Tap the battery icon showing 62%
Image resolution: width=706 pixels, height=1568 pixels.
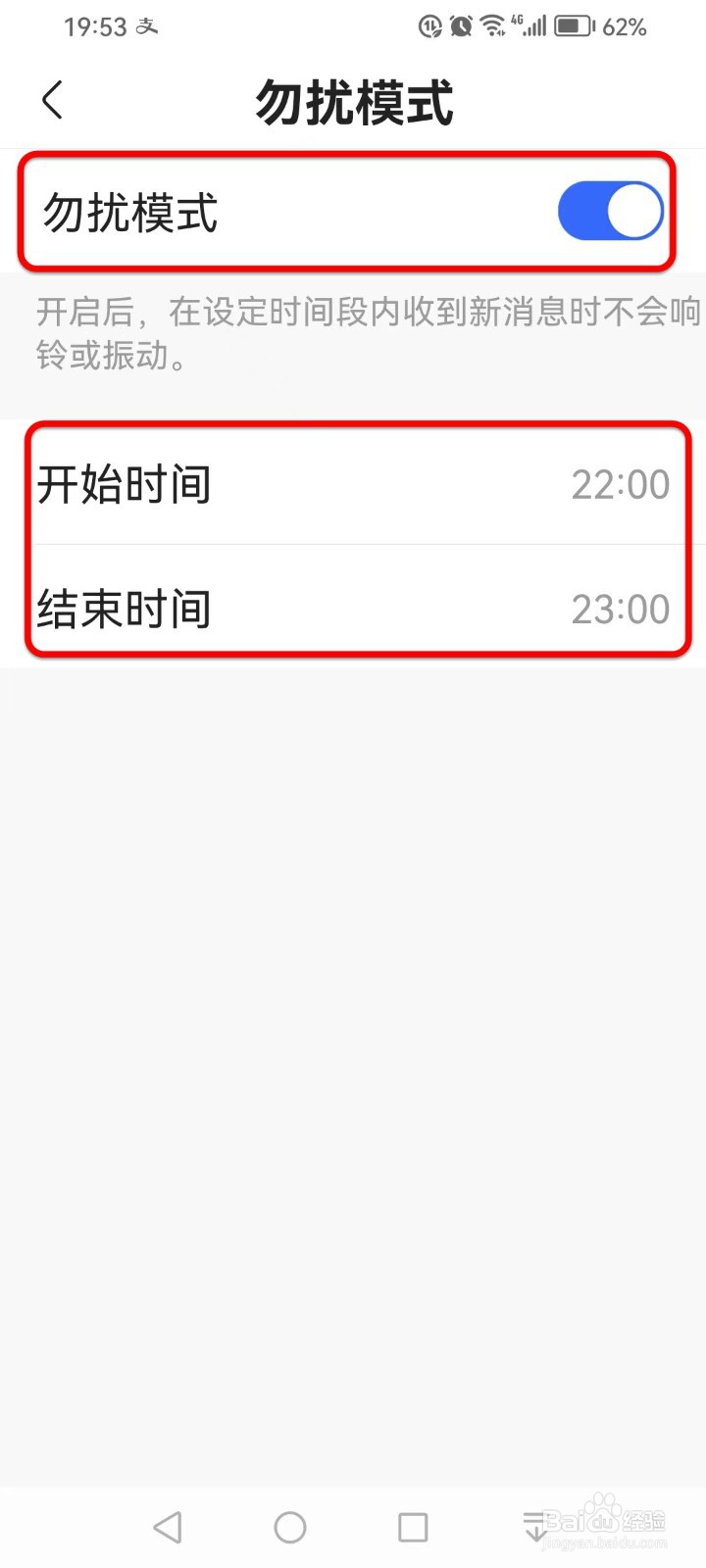(x=574, y=26)
